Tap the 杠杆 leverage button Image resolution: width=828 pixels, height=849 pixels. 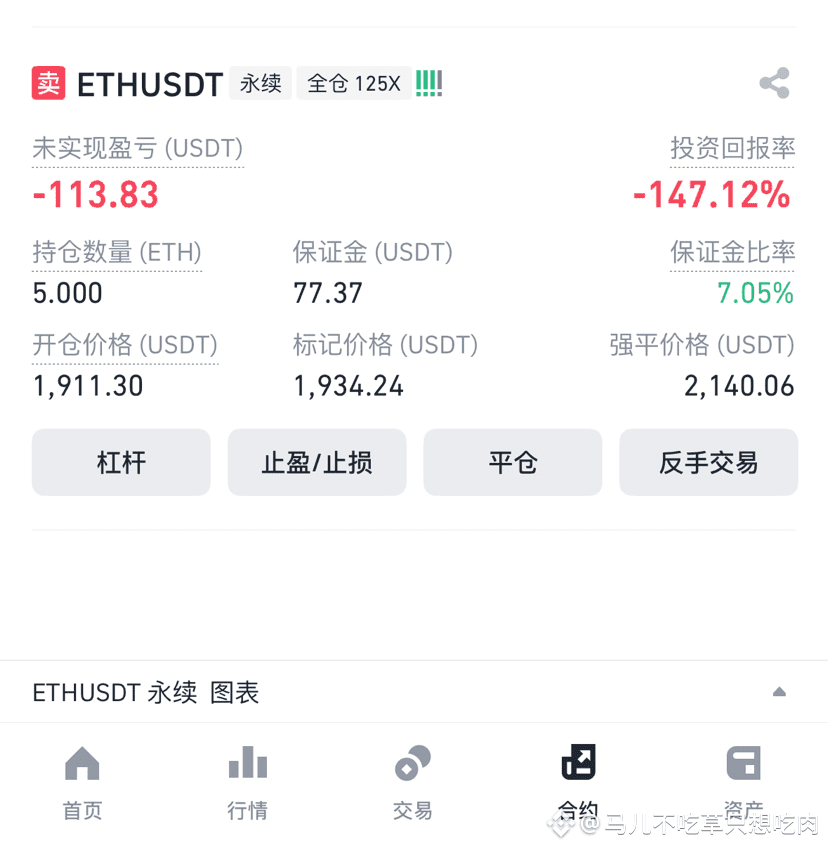tap(121, 462)
